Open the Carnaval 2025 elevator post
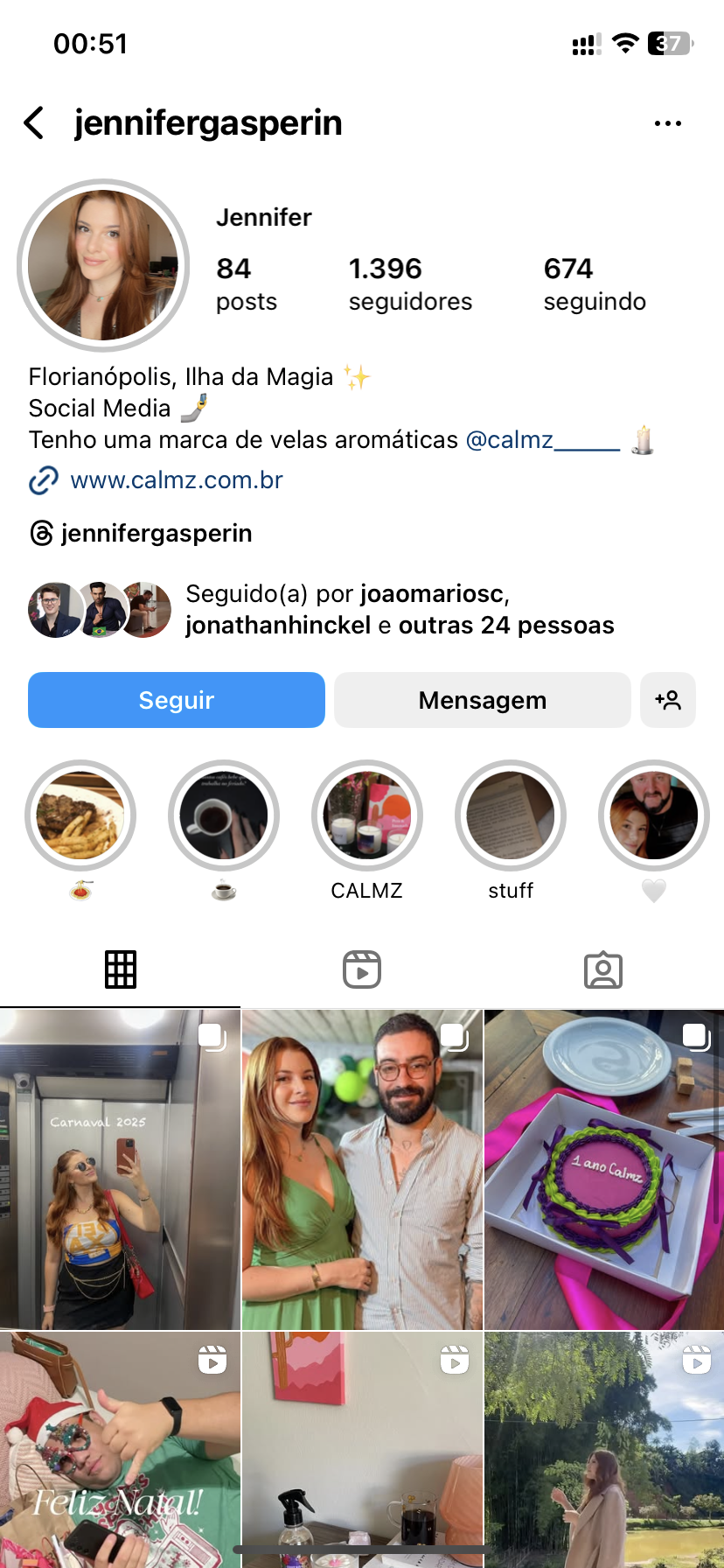 [120, 1169]
